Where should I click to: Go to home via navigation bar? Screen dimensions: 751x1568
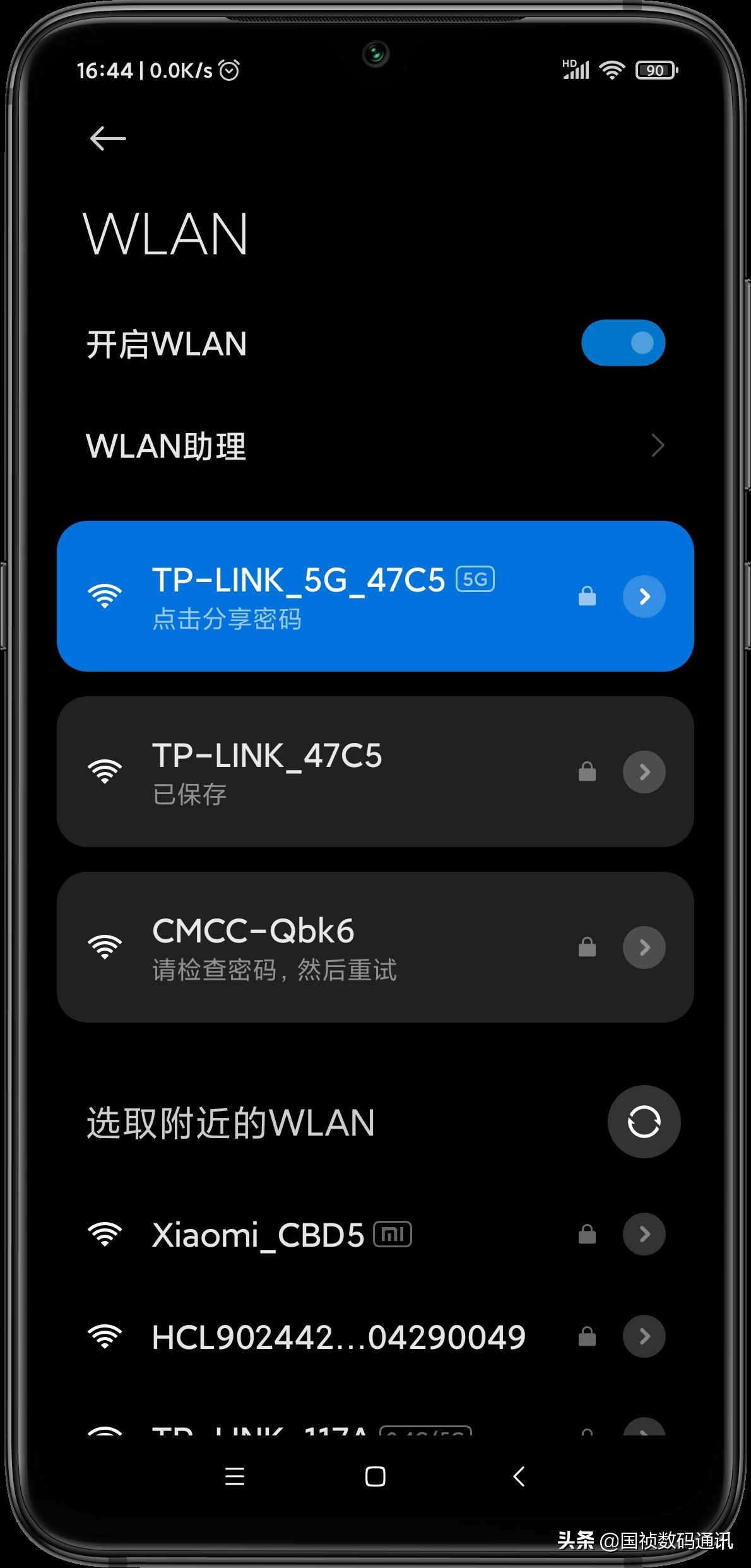click(x=375, y=1476)
